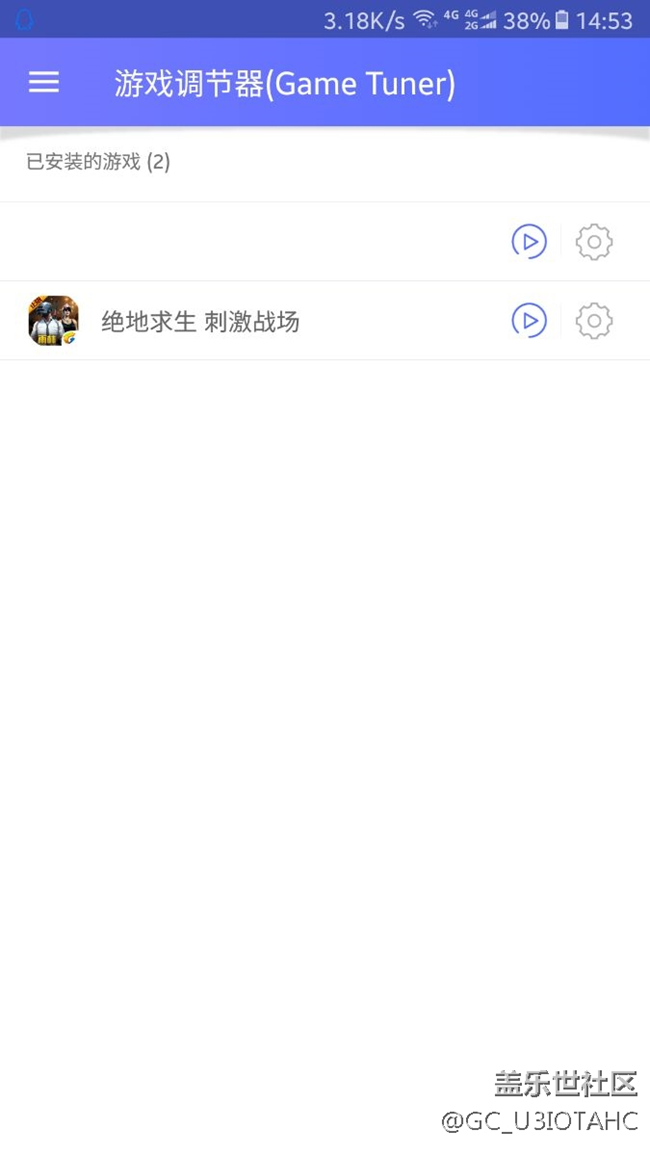Open settings gear for 绝地求生 刺激战场
Viewport: 650px width, 1156px height.
(x=594, y=321)
